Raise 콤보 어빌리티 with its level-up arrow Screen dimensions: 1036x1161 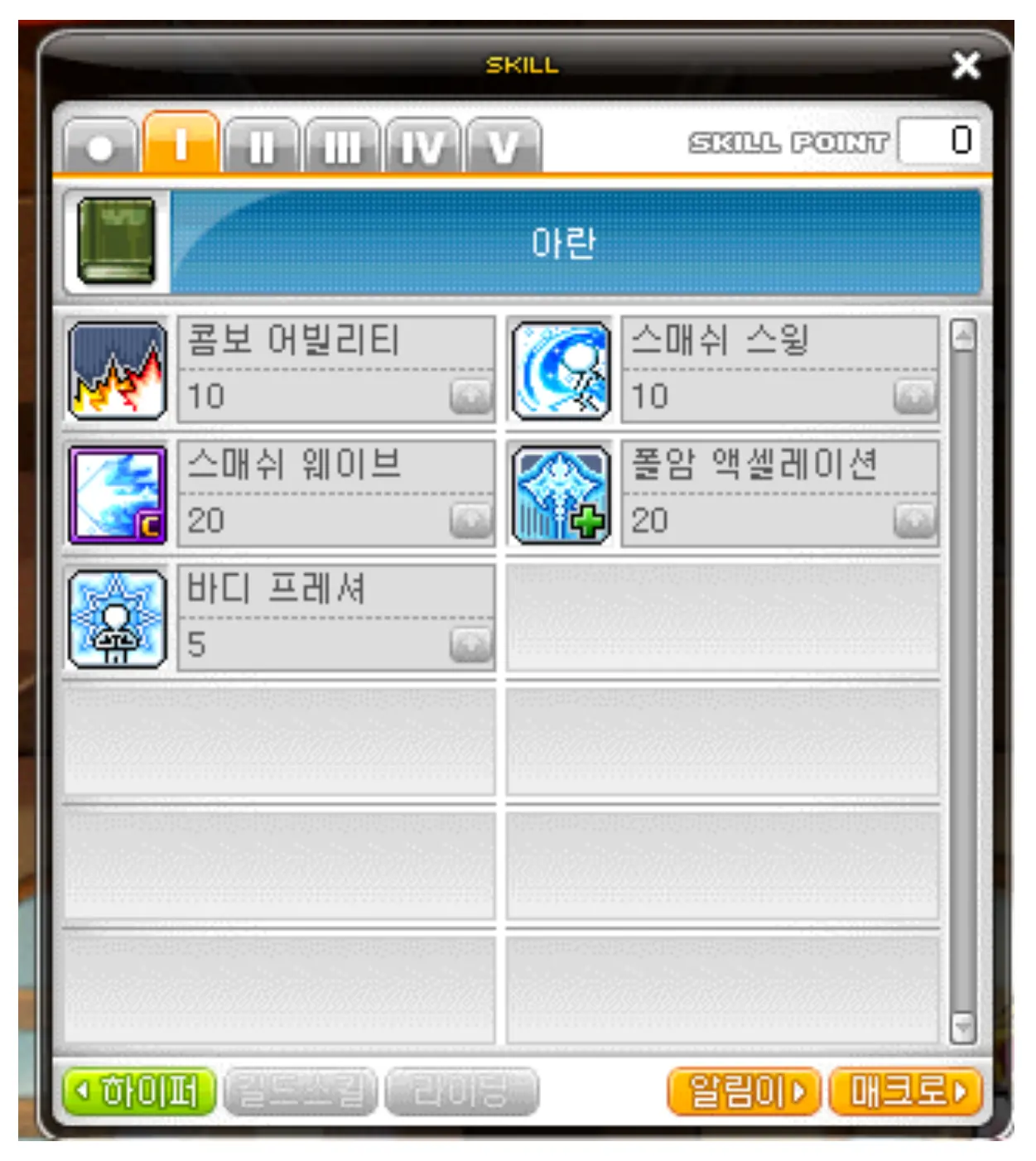470,397
